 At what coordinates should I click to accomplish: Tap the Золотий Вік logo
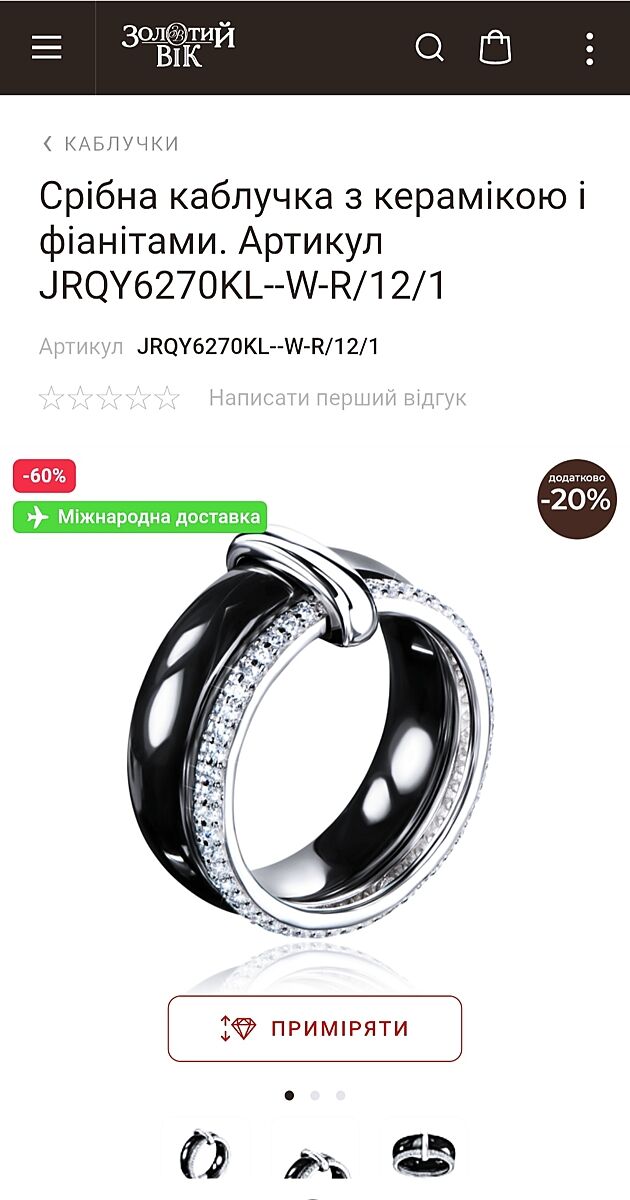[x=179, y=46]
